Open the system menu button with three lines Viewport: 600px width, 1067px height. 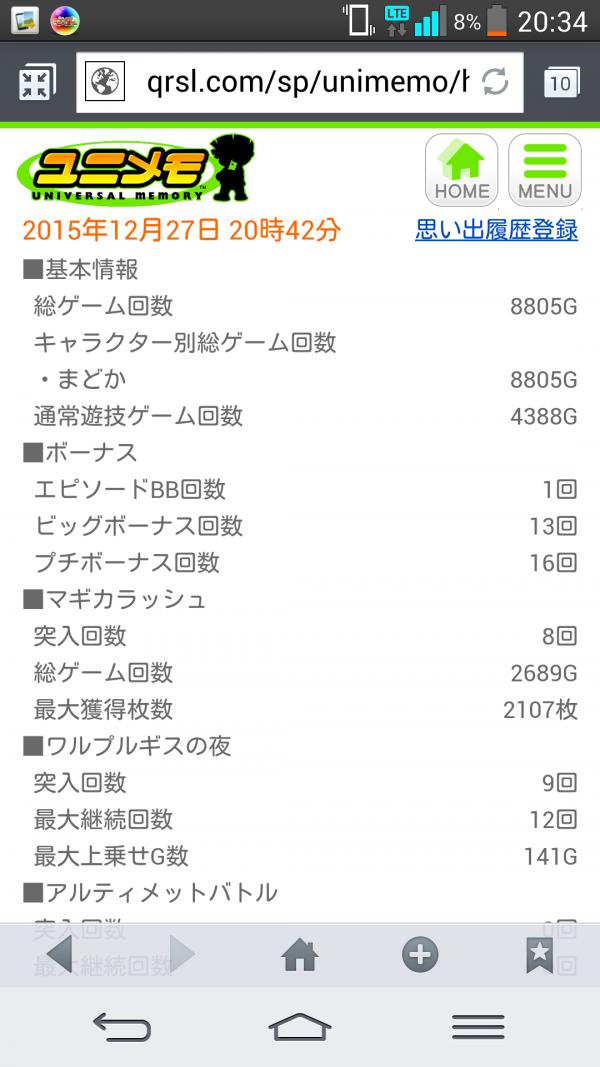click(478, 1026)
